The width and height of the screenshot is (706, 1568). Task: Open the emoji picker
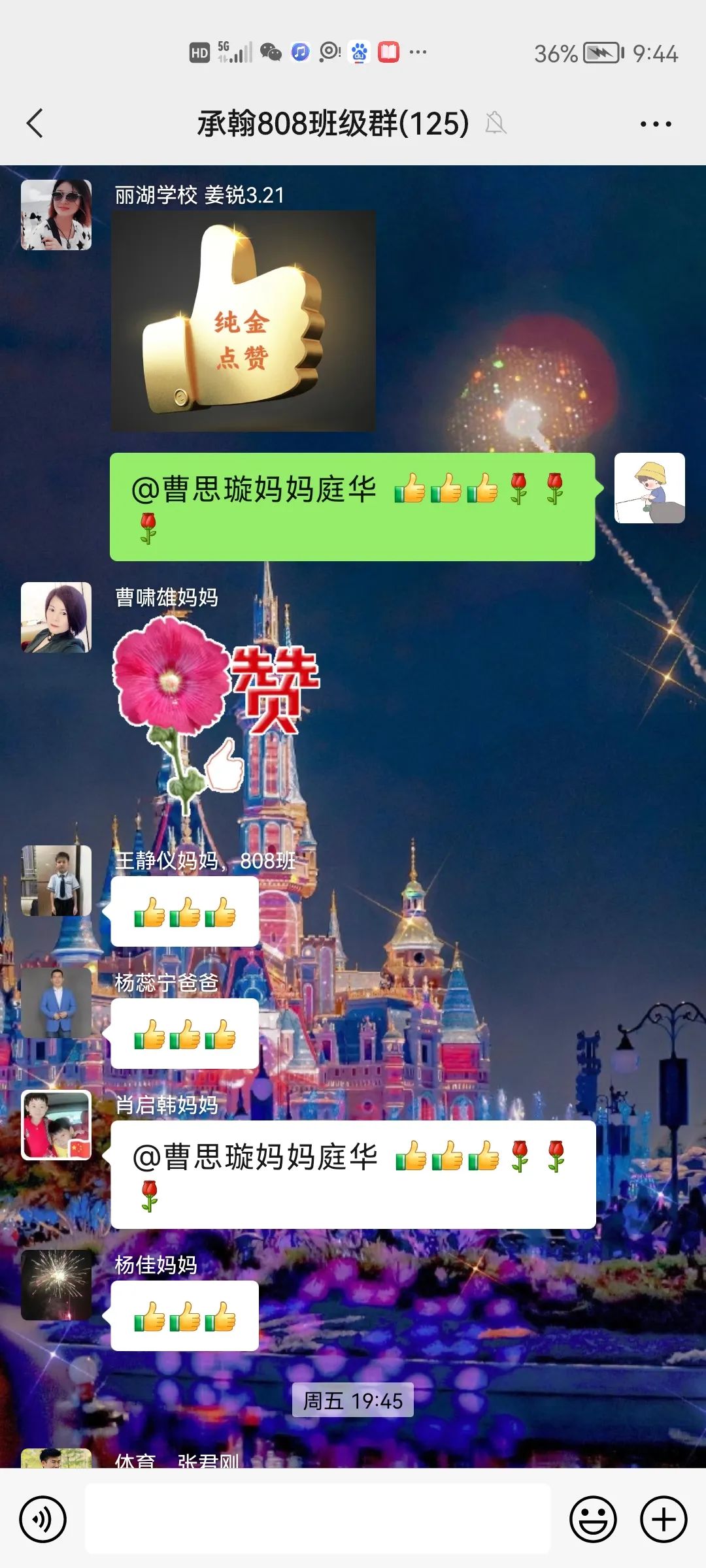pyautogui.click(x=593, y=1519)
